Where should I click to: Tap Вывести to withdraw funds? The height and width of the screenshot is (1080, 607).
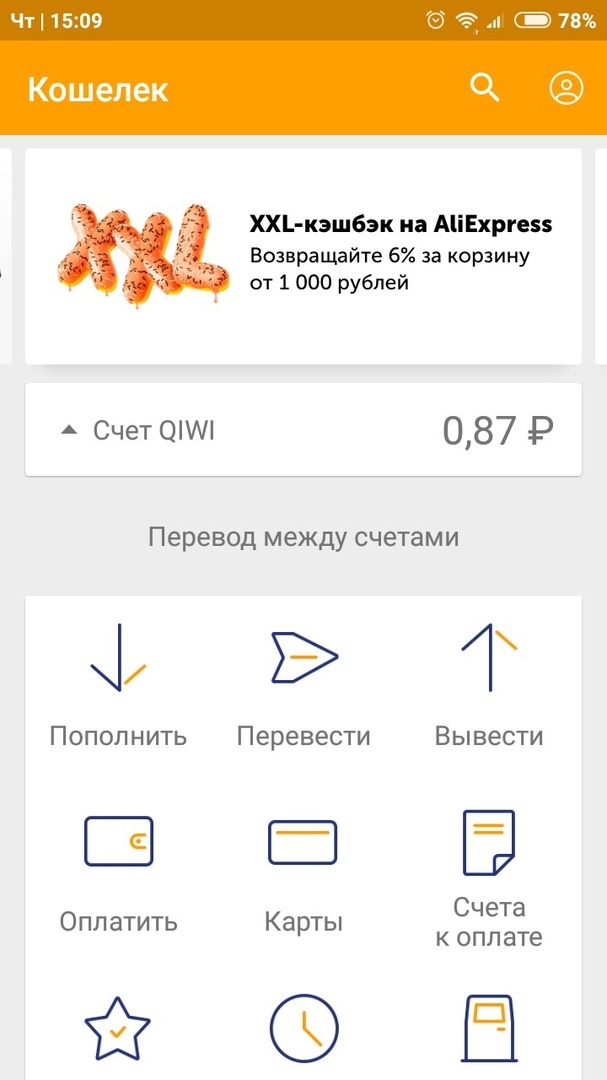point(489,685)
